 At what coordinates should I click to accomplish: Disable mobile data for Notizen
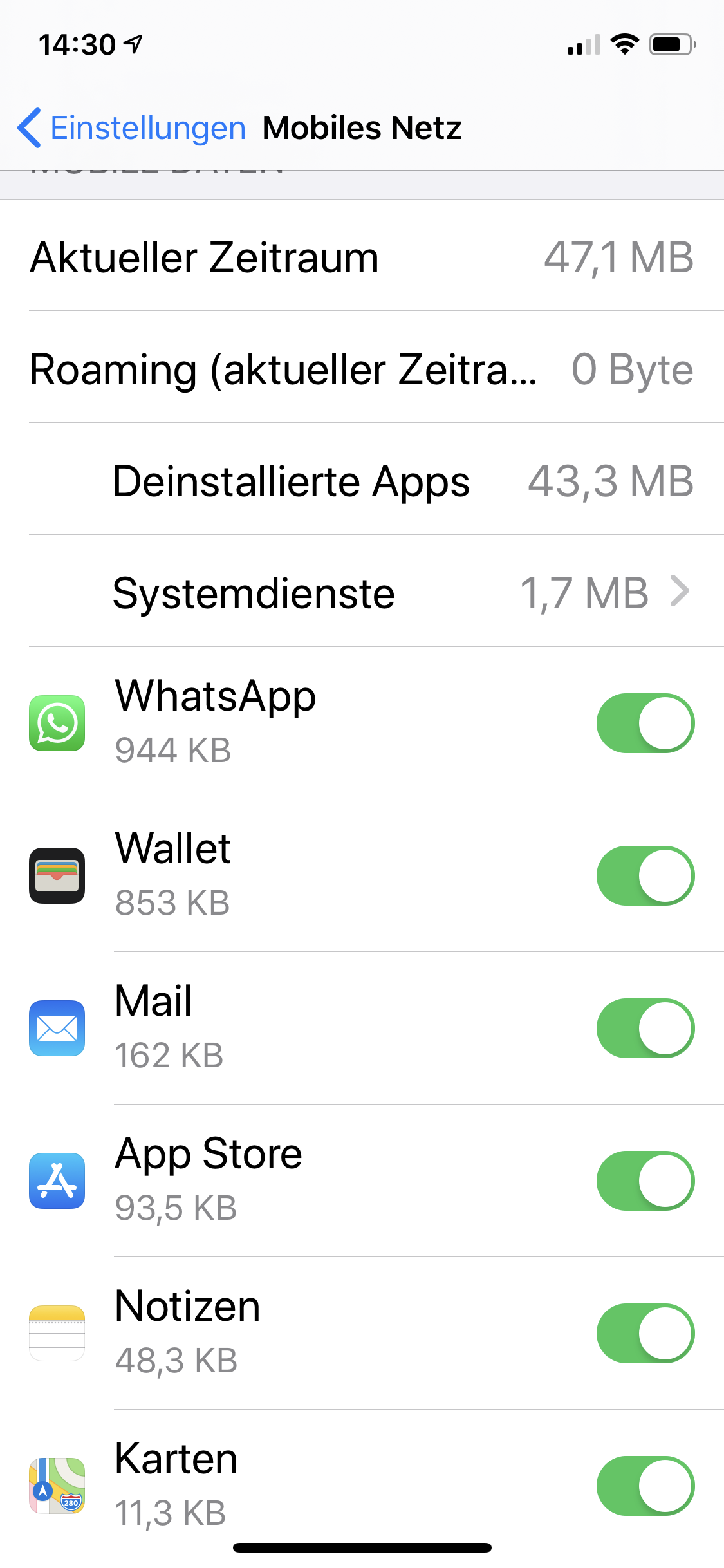click(x=645, y=1333)
